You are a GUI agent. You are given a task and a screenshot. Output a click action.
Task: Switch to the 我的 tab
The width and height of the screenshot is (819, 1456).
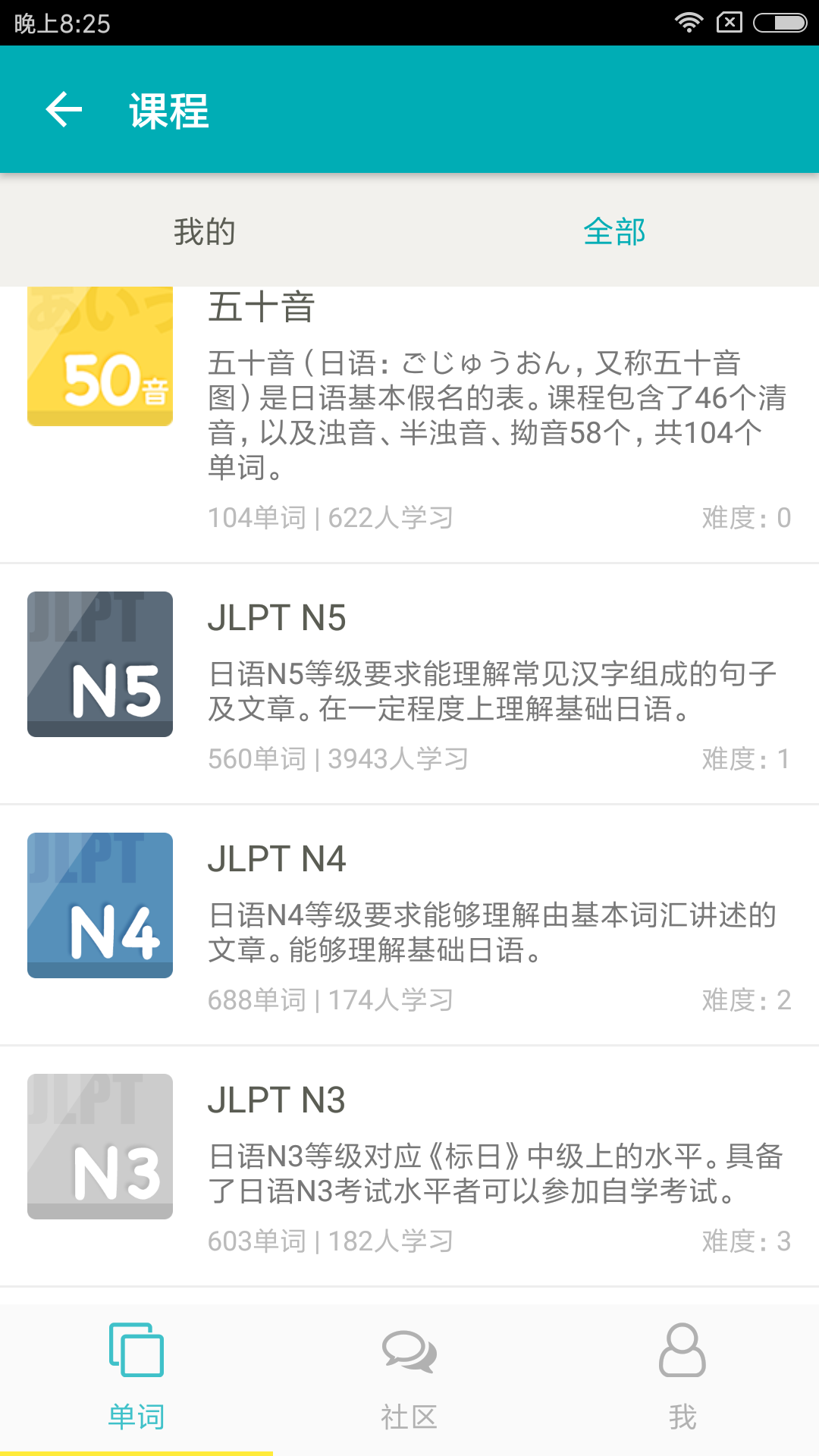click(x=205, y=231)
